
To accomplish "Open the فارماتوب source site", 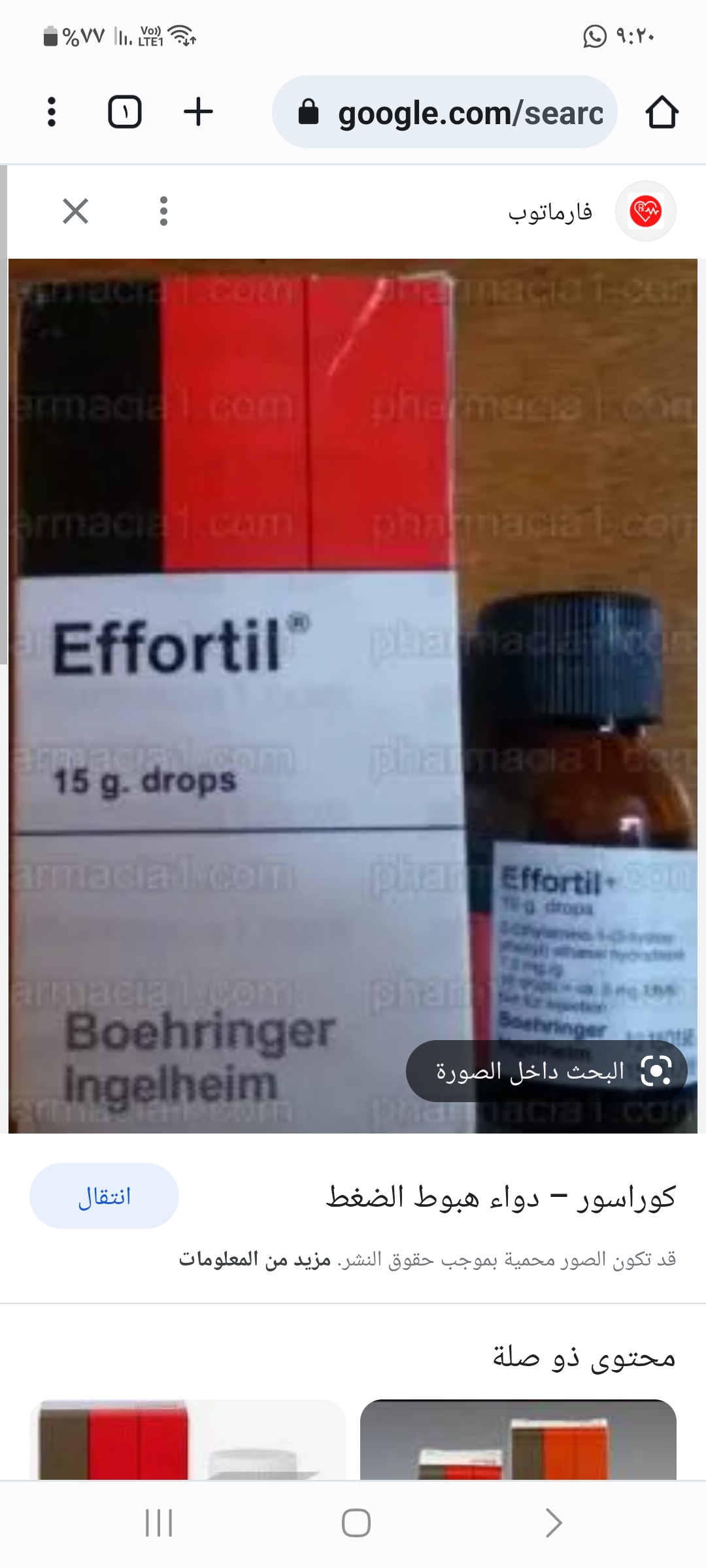I will (x=550, y=212).
